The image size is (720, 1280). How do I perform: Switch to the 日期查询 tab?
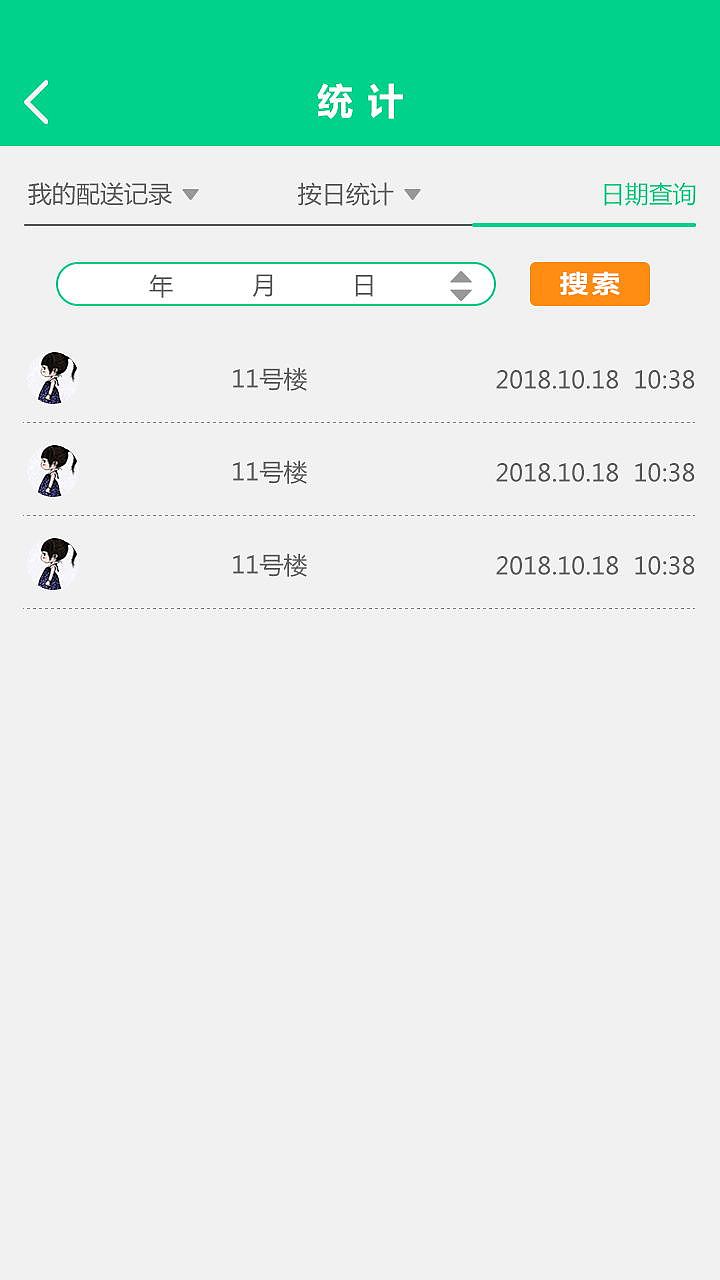648,194
